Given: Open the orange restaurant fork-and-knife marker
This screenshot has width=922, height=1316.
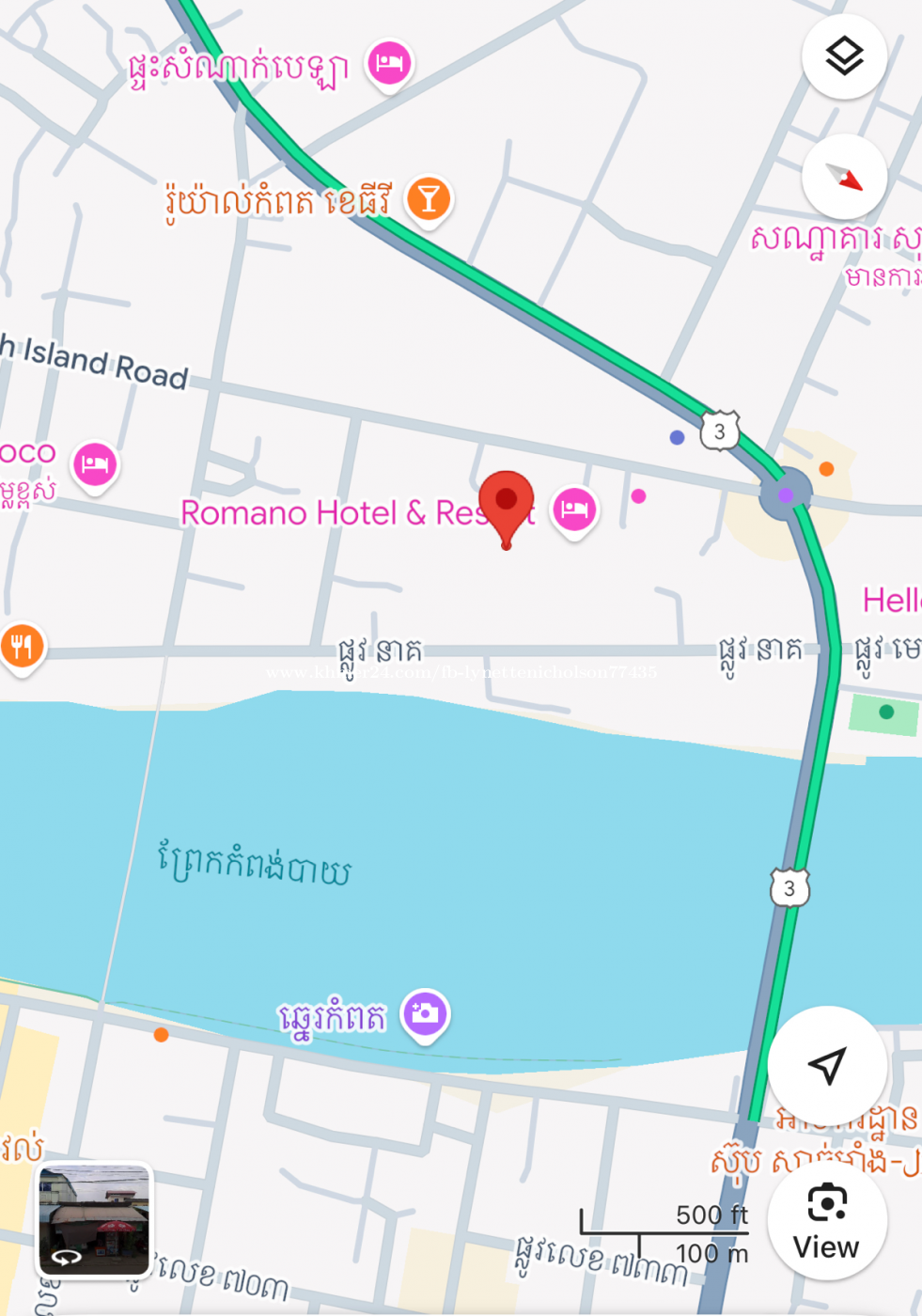Looking at the screenshot, I should point(21,646).
